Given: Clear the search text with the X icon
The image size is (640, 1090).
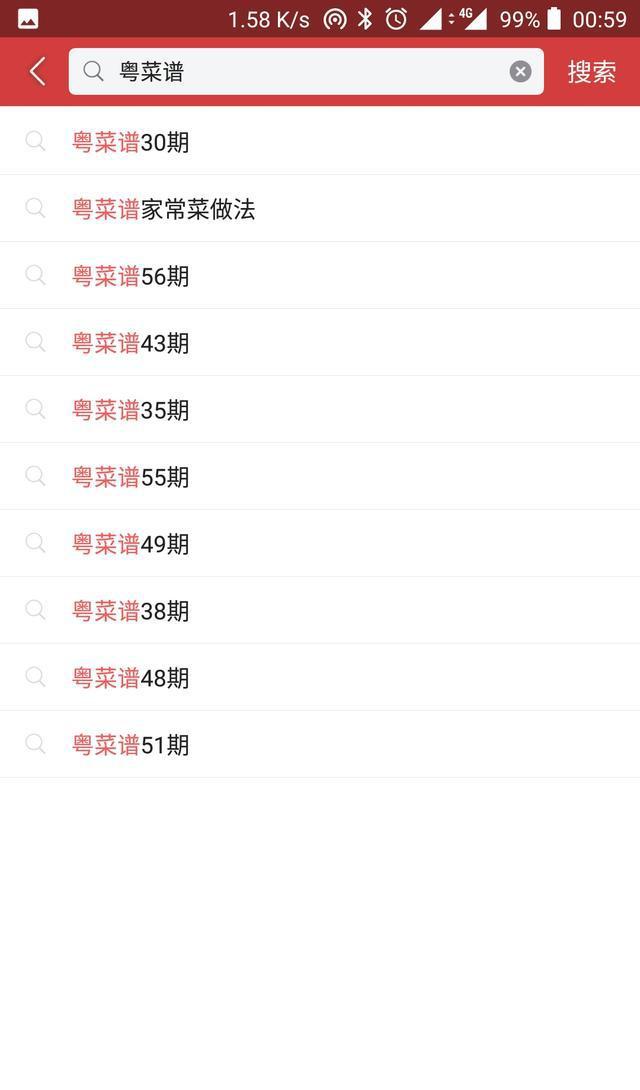Looking at the screenshot, I should click(x=520, y=71).
